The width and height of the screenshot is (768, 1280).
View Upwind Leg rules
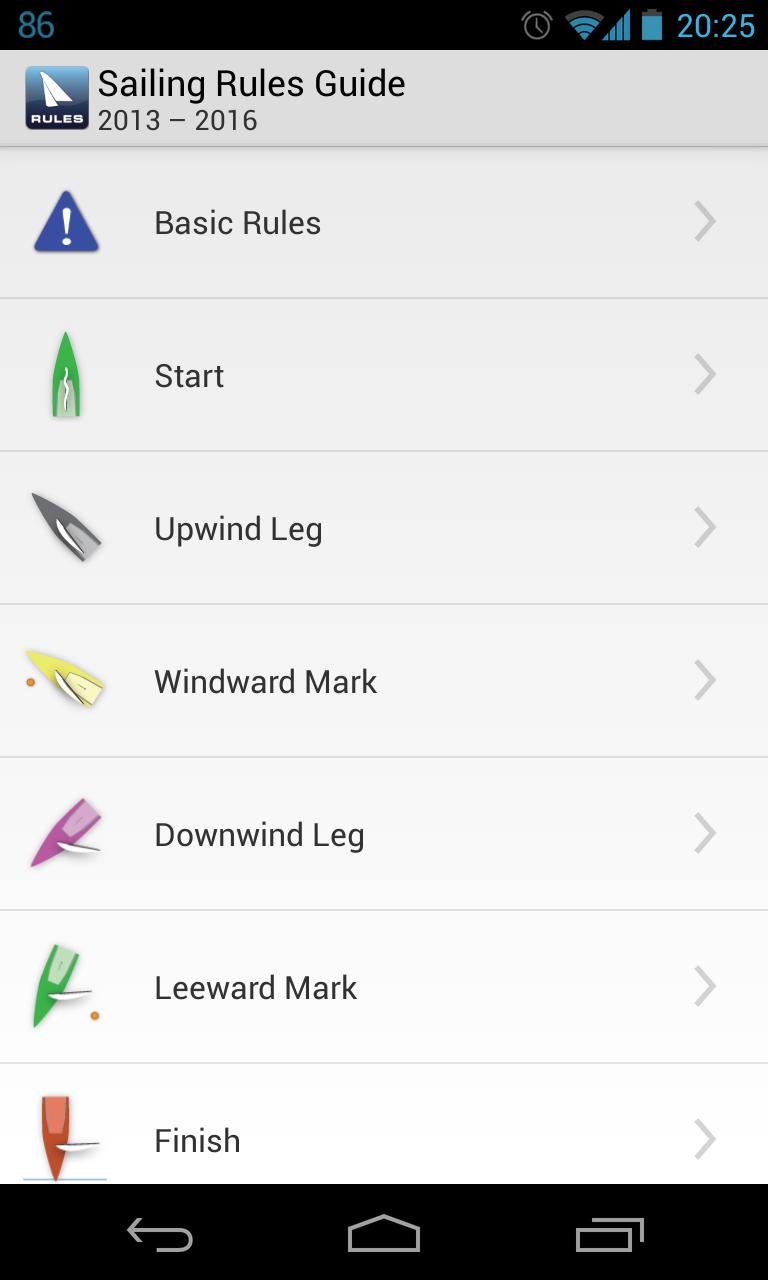pyautogui.click(x=384, y=529)
